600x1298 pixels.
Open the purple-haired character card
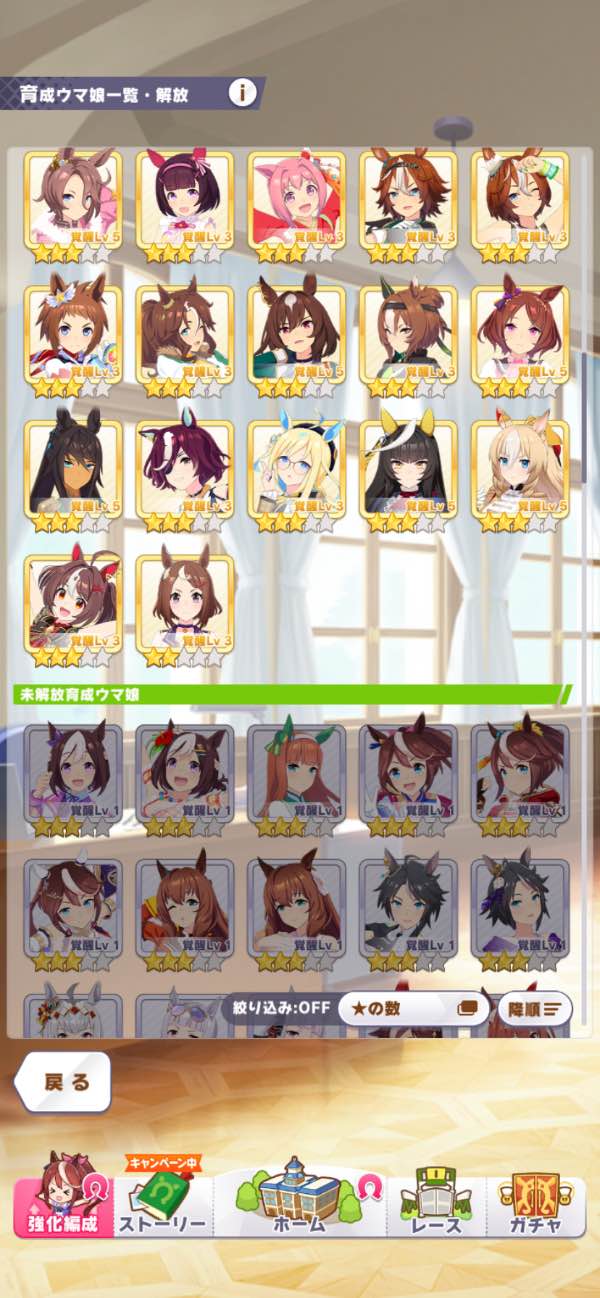(184, 470)
